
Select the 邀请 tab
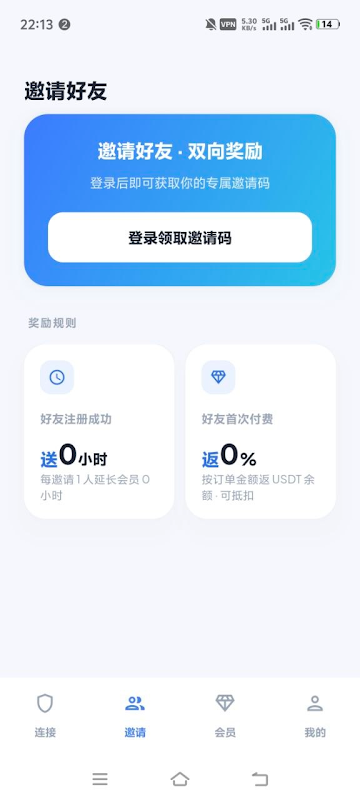[135, 716]
